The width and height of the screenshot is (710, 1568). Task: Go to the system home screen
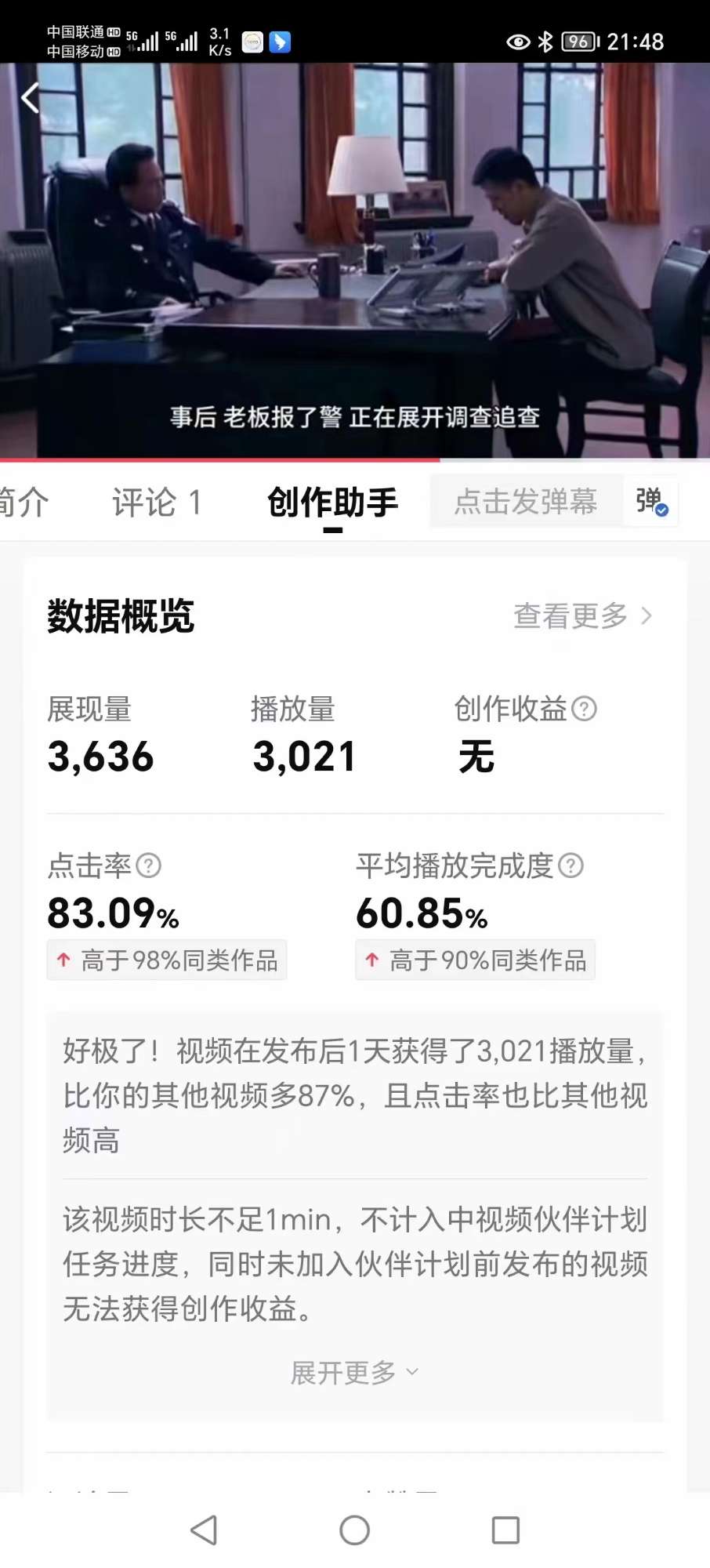(x=354, y=1529)
